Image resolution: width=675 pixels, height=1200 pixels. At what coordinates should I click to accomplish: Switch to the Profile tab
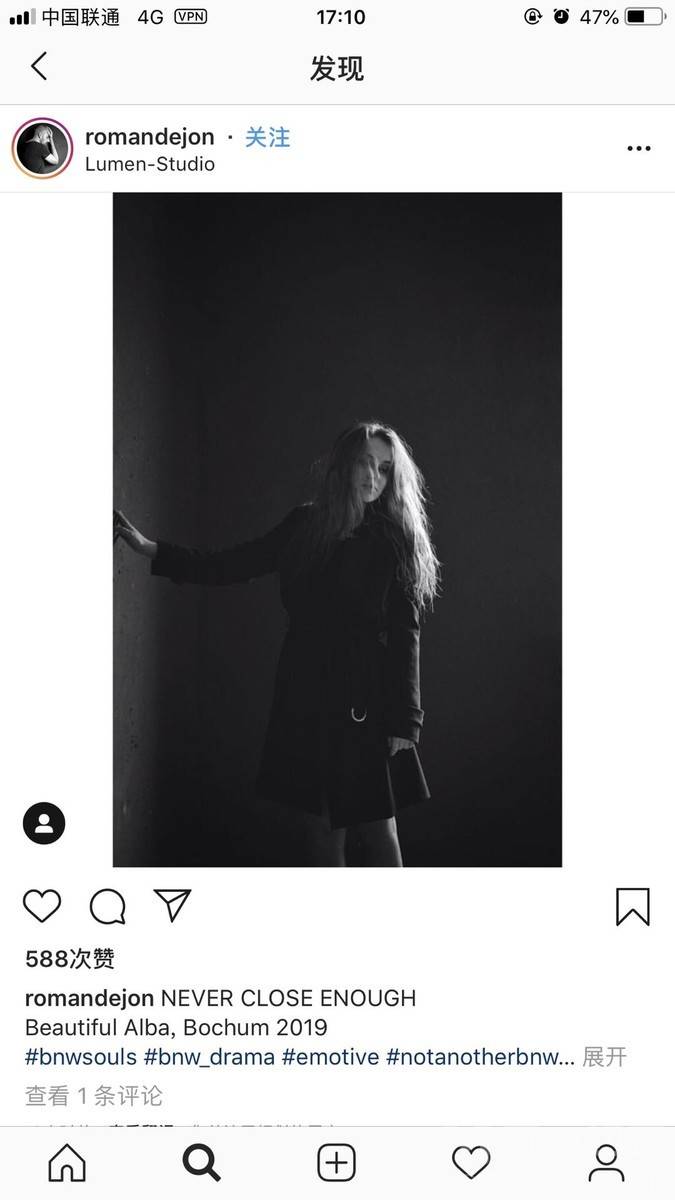click(x=606, y=1163)
